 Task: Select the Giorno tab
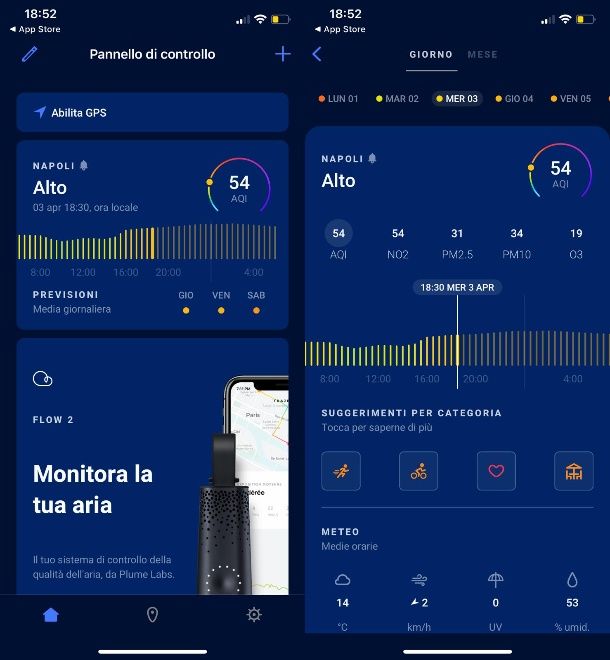pos(431,54)
